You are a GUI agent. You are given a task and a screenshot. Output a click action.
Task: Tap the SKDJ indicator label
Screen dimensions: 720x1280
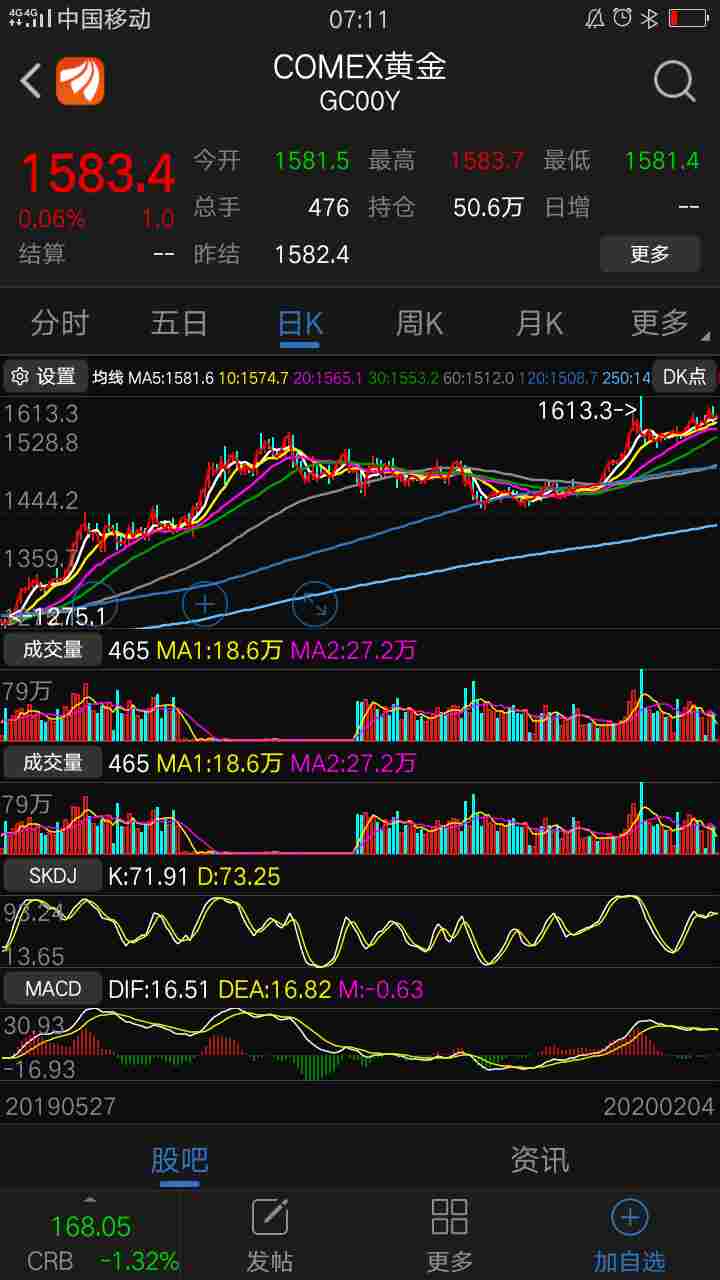[52, 876]
